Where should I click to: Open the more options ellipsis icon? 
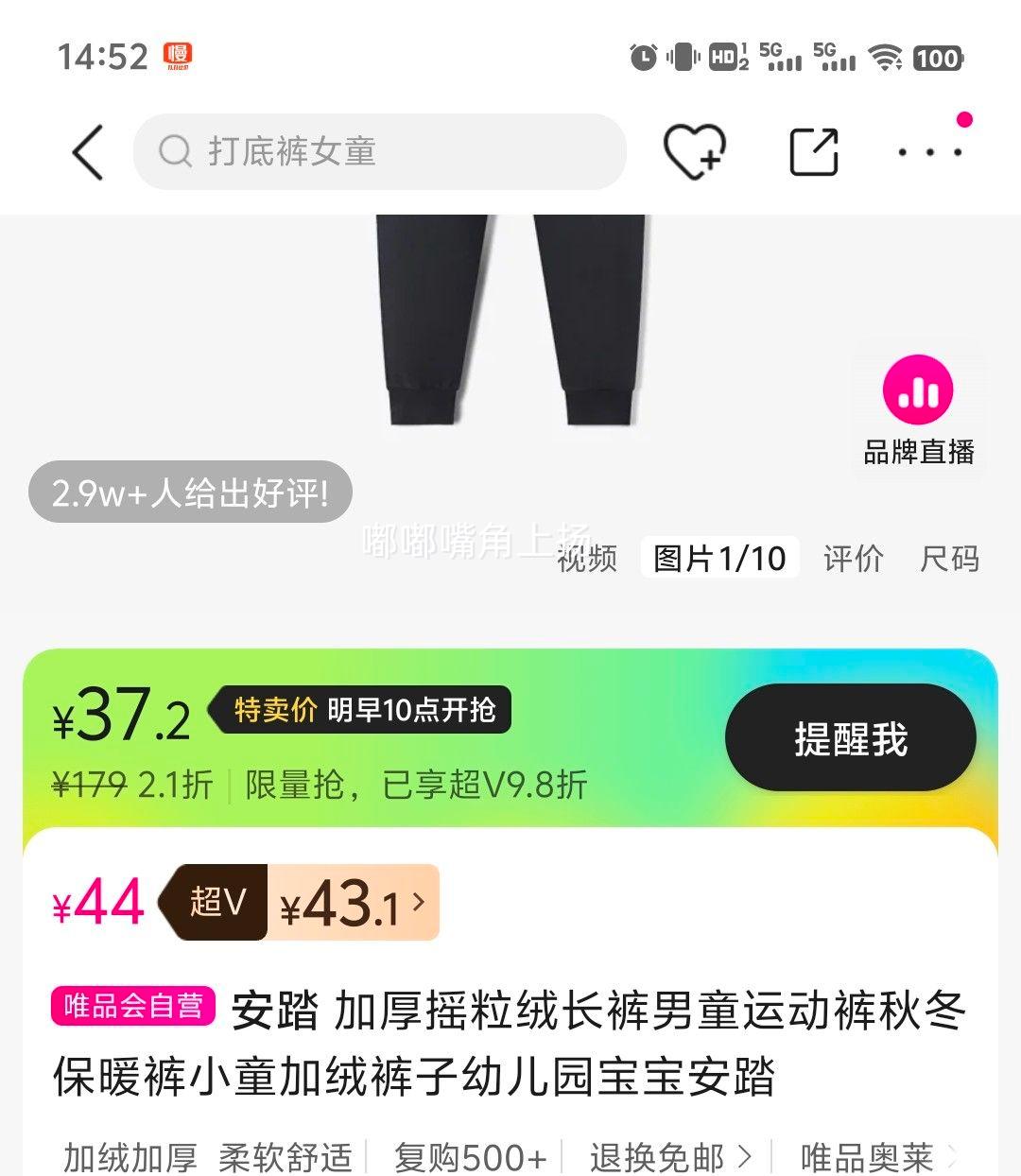928,152
